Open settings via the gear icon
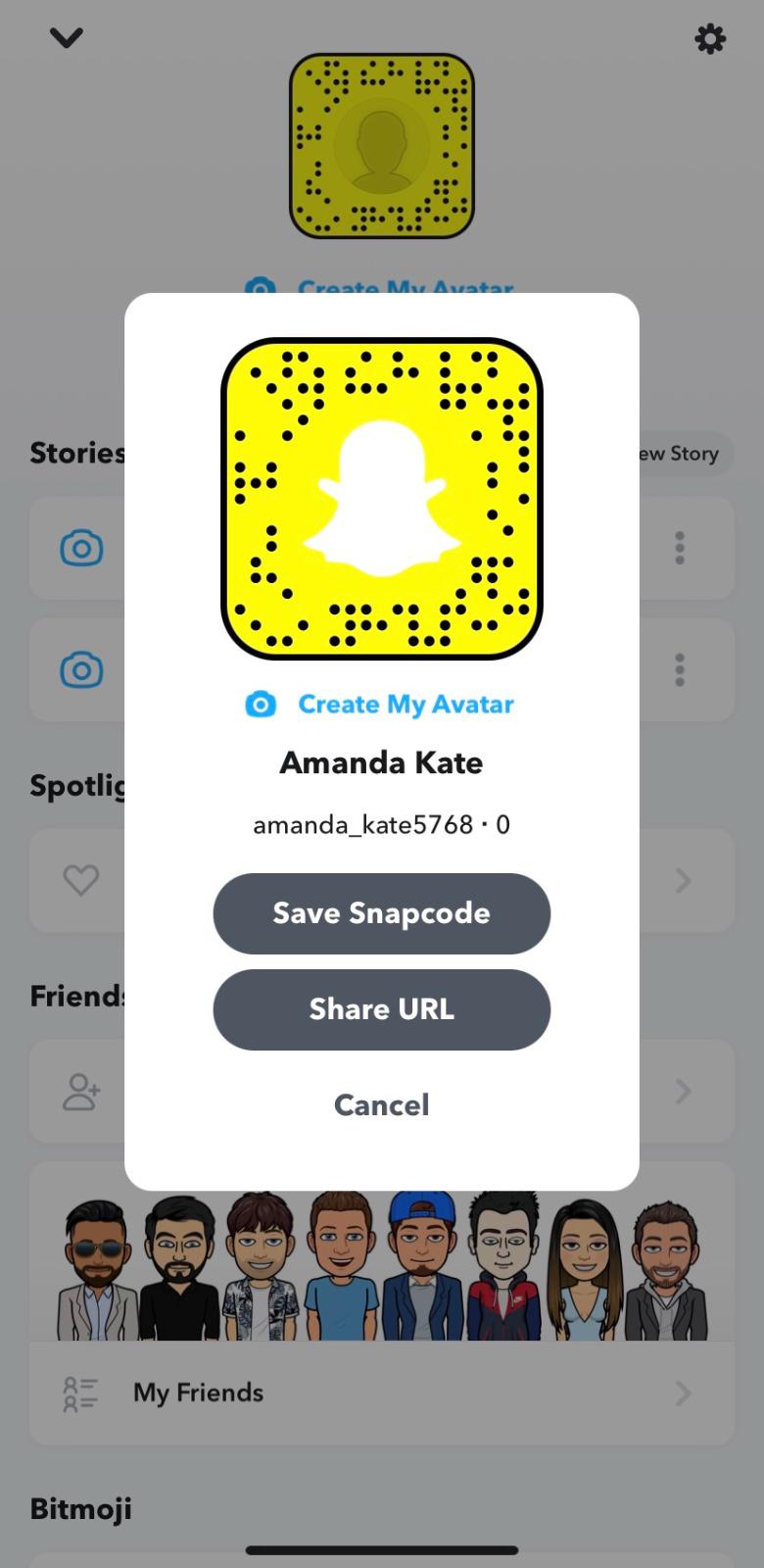Screen dimensions: 764x1568 tap(710, 39)
